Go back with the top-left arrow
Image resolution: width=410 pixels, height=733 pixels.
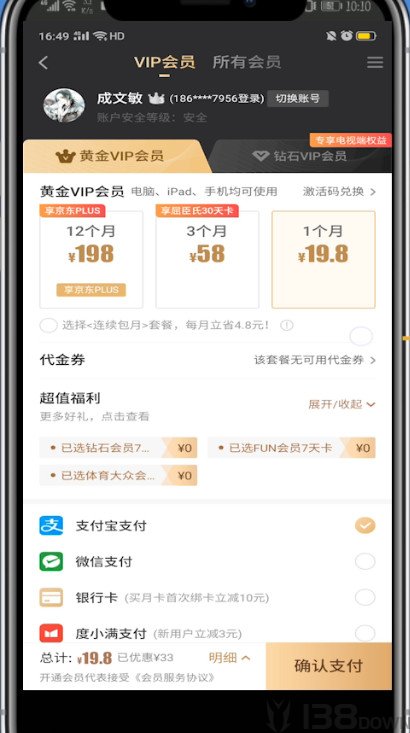coord(43,62)
